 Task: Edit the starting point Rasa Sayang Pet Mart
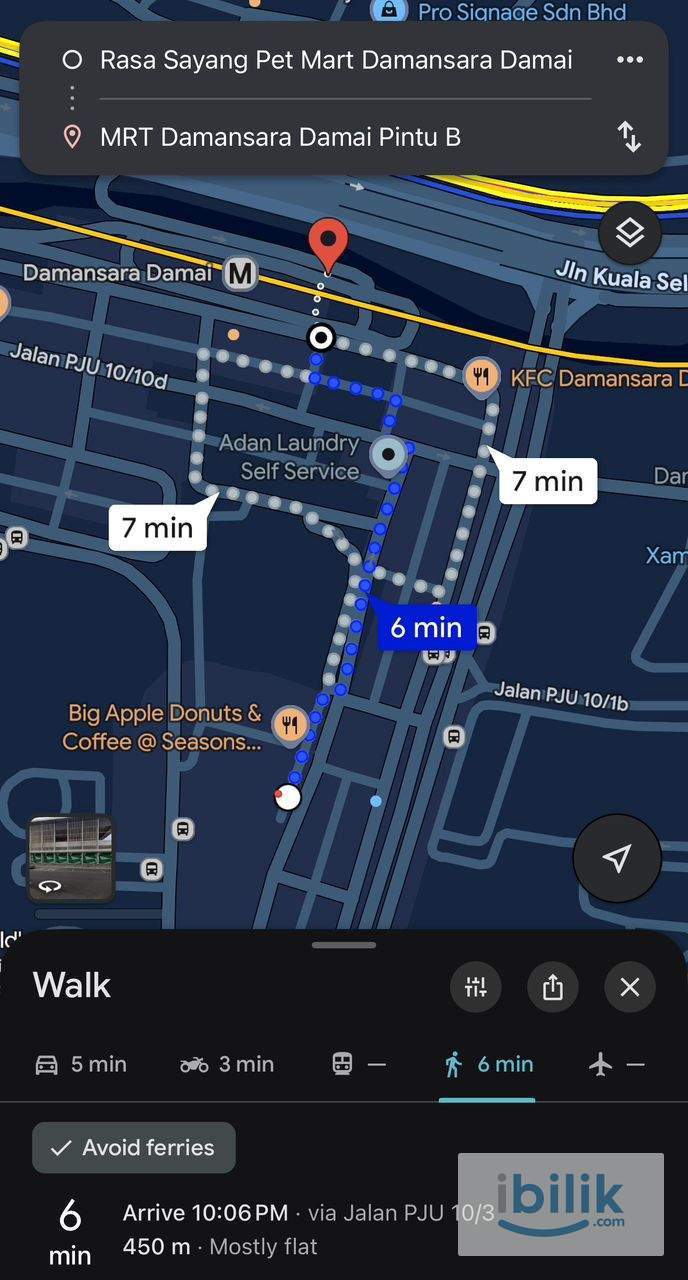coord(336,60)
